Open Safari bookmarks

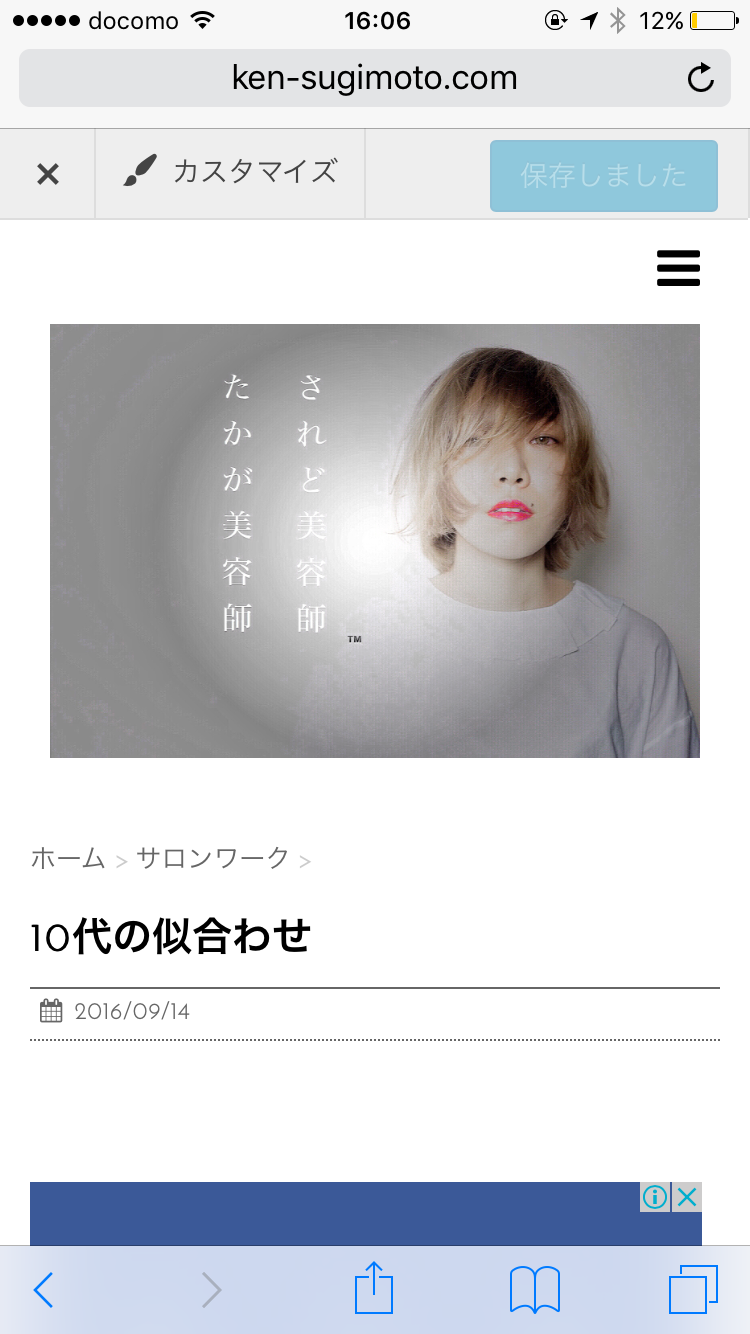tap(534, 1290)
